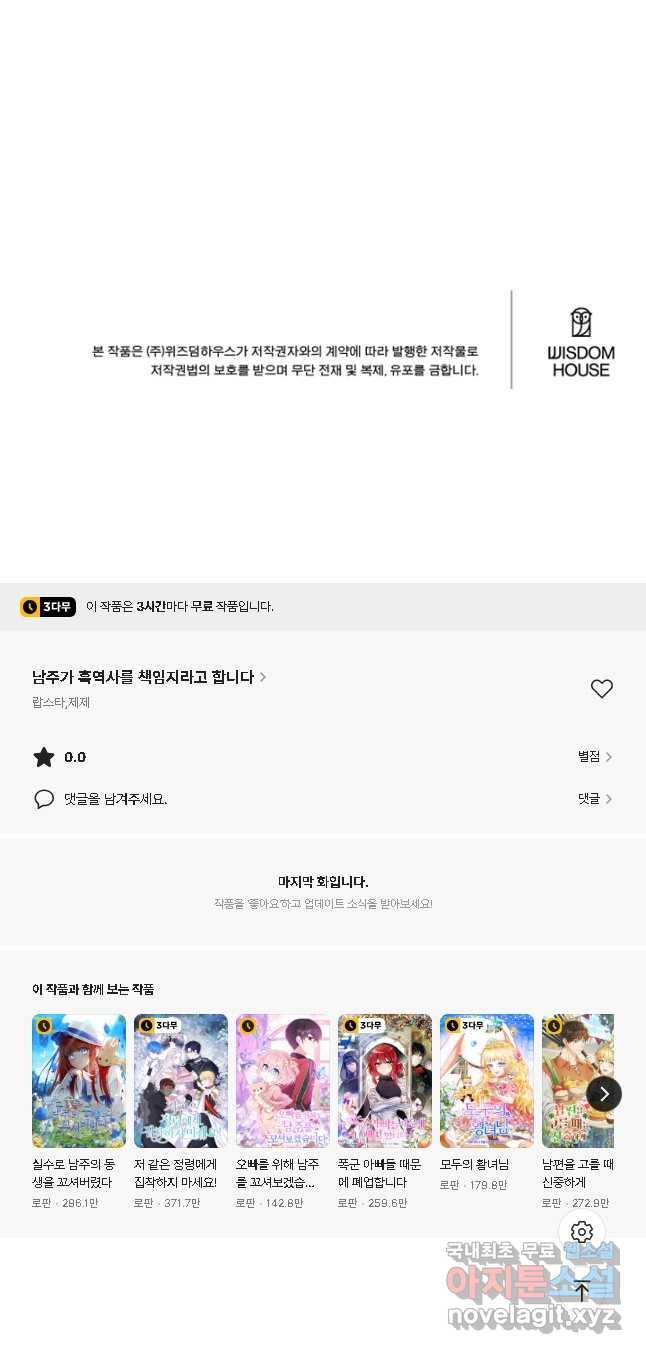Open 남편을 고를 때 신중하게 thumbnail
Viewport: 646px width, 1354px height.
[x=578, y=1081]
